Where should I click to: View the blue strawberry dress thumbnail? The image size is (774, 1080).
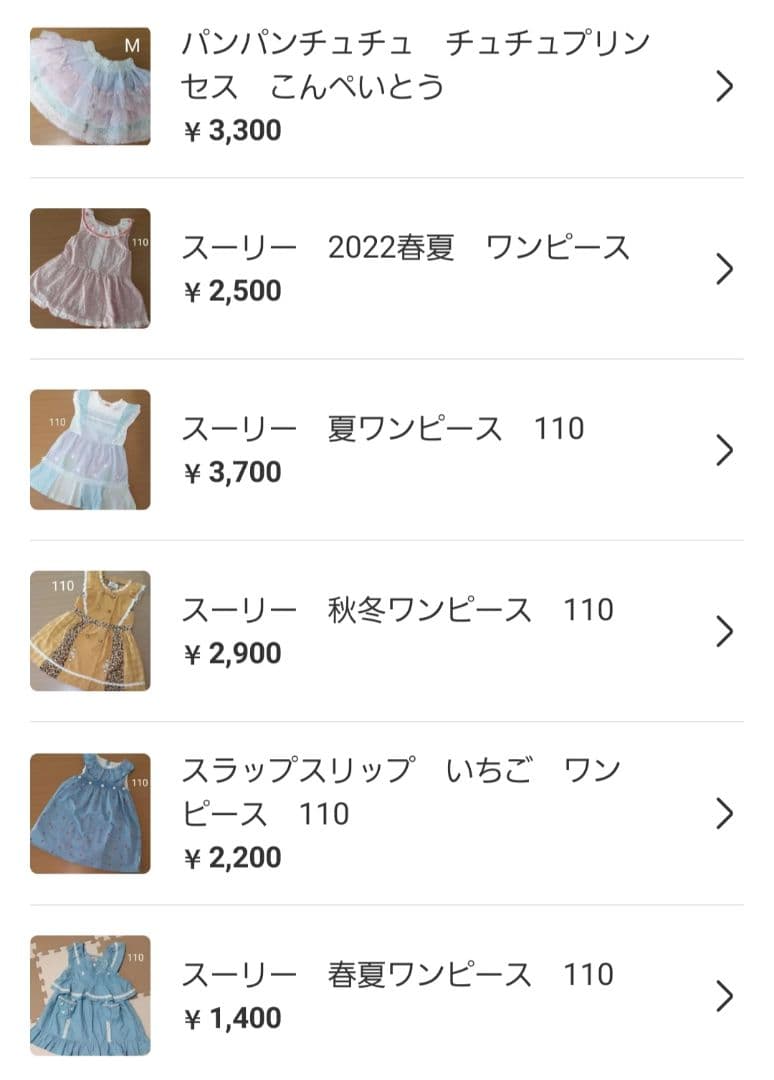(x=91, y=814)
